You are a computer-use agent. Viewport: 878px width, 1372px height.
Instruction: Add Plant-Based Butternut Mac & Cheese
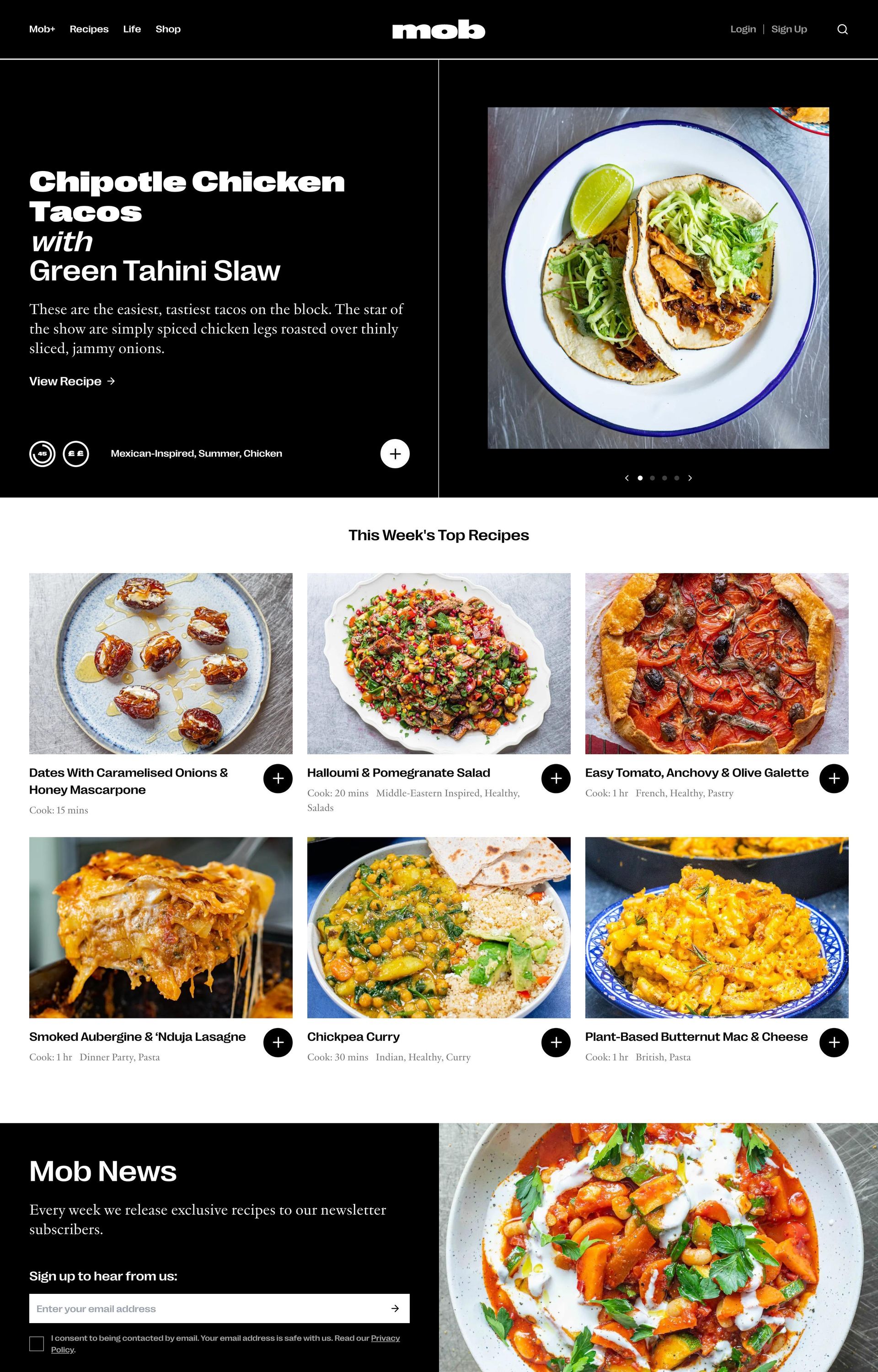[x=834, y=1042]
